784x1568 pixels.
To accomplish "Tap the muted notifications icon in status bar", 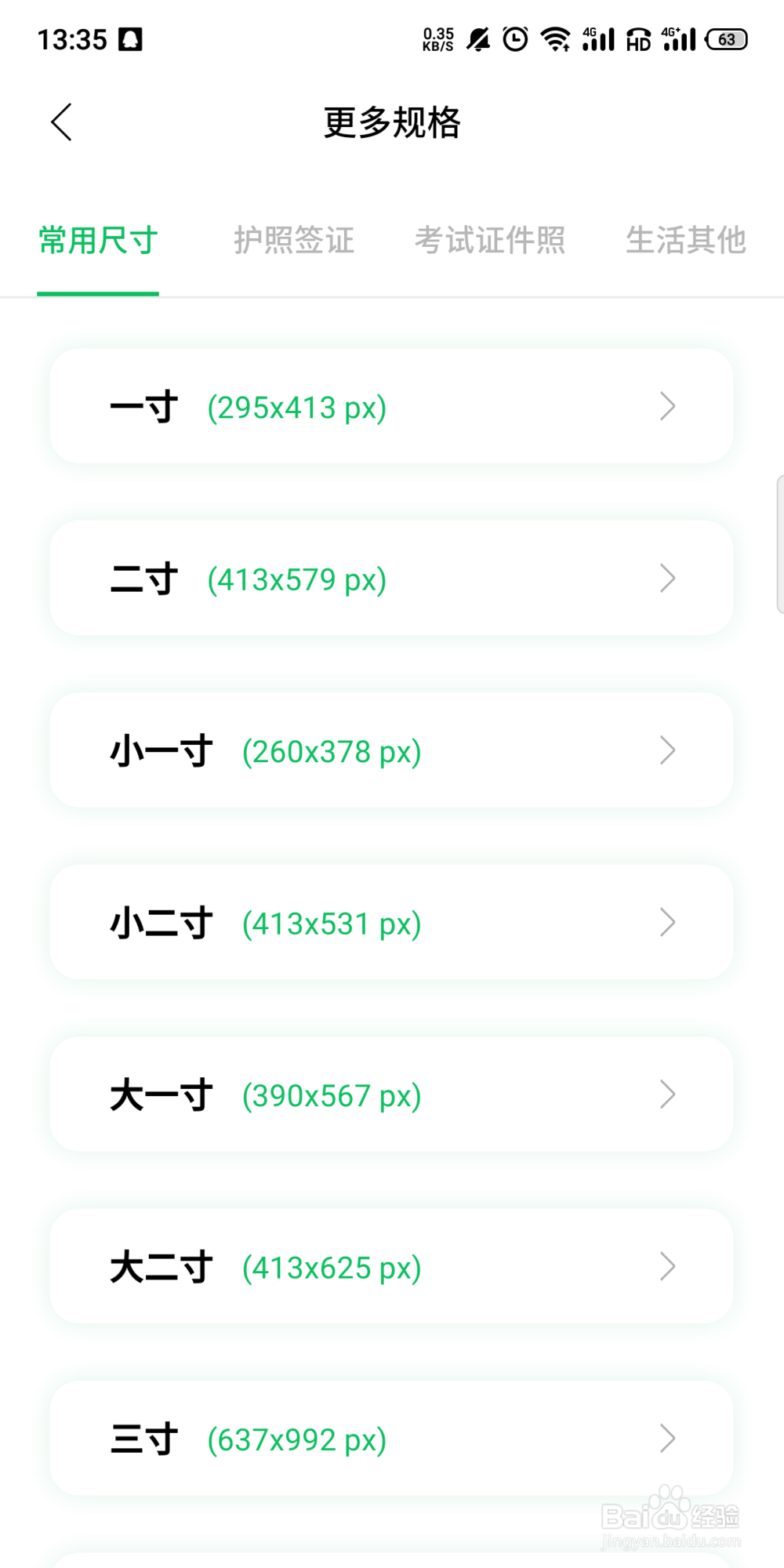I will click(479, 38).
